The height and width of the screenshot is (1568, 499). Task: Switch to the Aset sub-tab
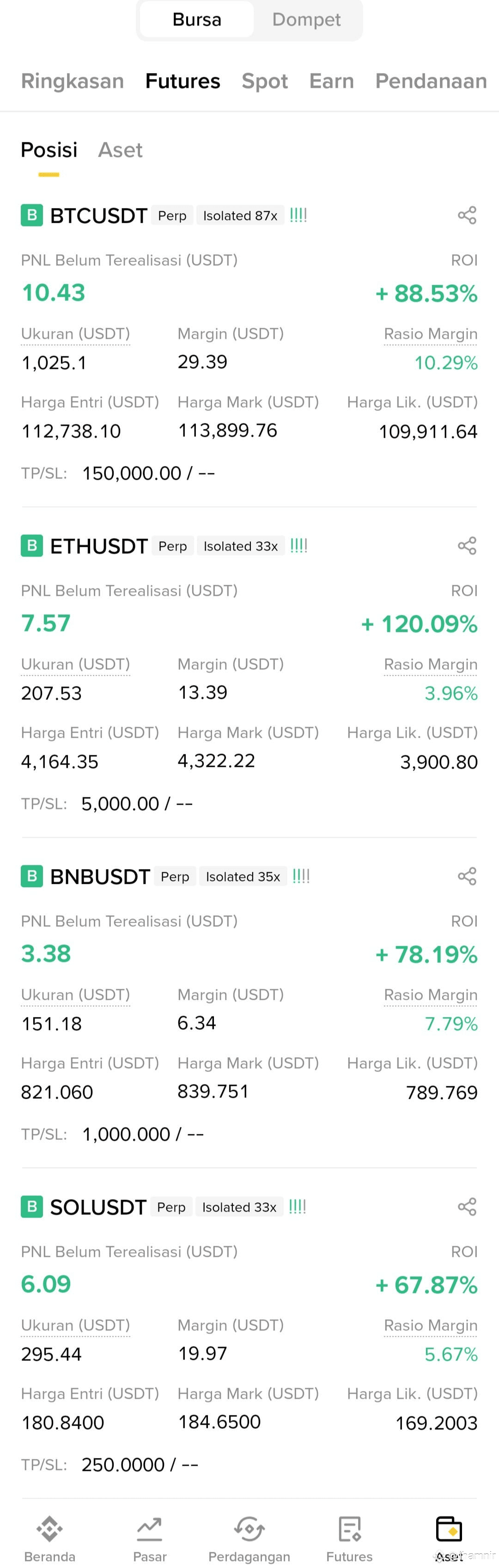click(121, 150)
